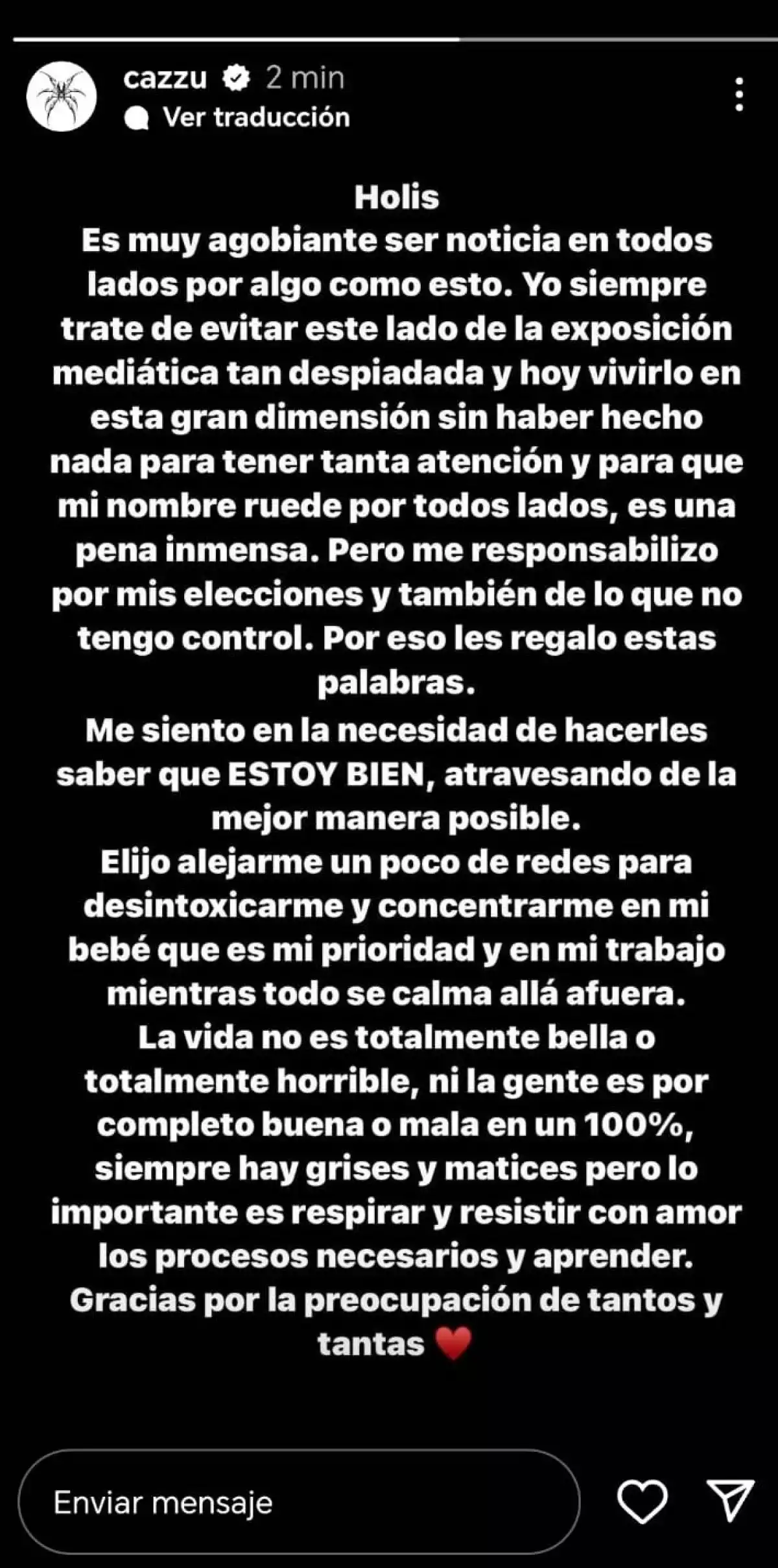Open cazzu's profile picture
The width and height of the screenshot is (778, 1568).
[62, 97]
